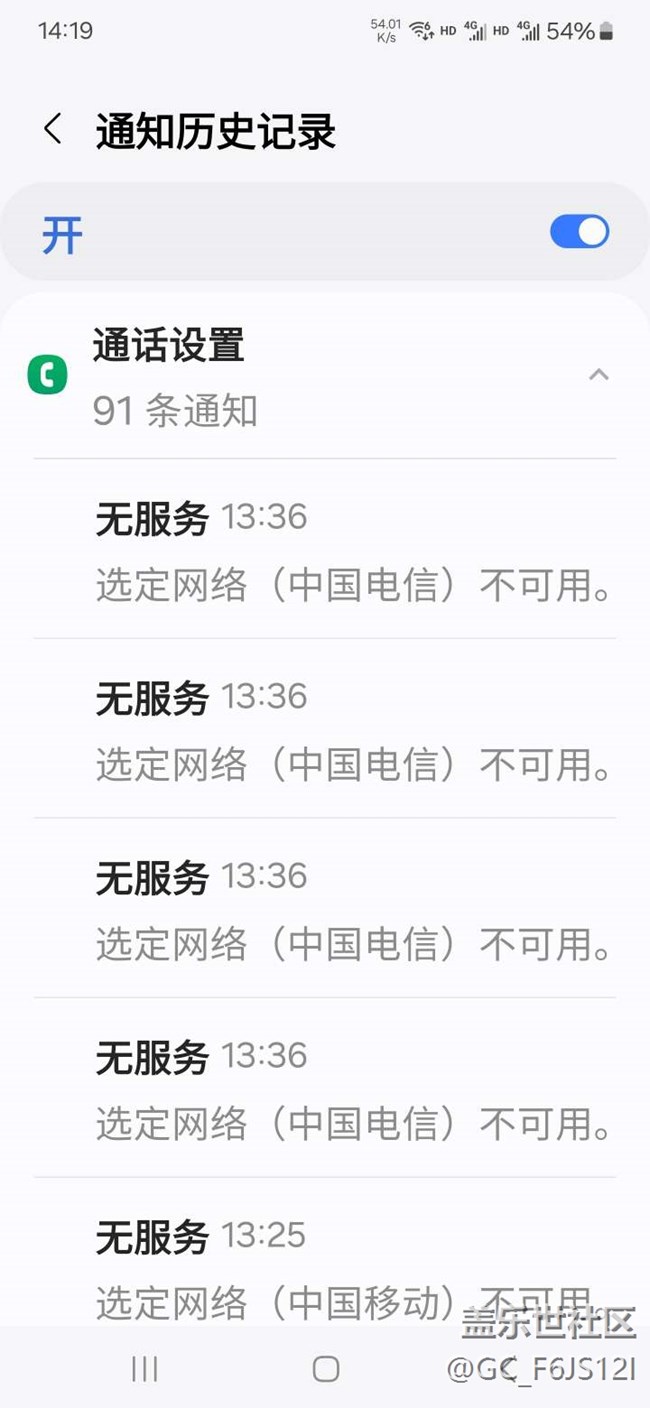Turn off the notification history switch
Viewport: 650px width, 1408px height.
[579, 232]
